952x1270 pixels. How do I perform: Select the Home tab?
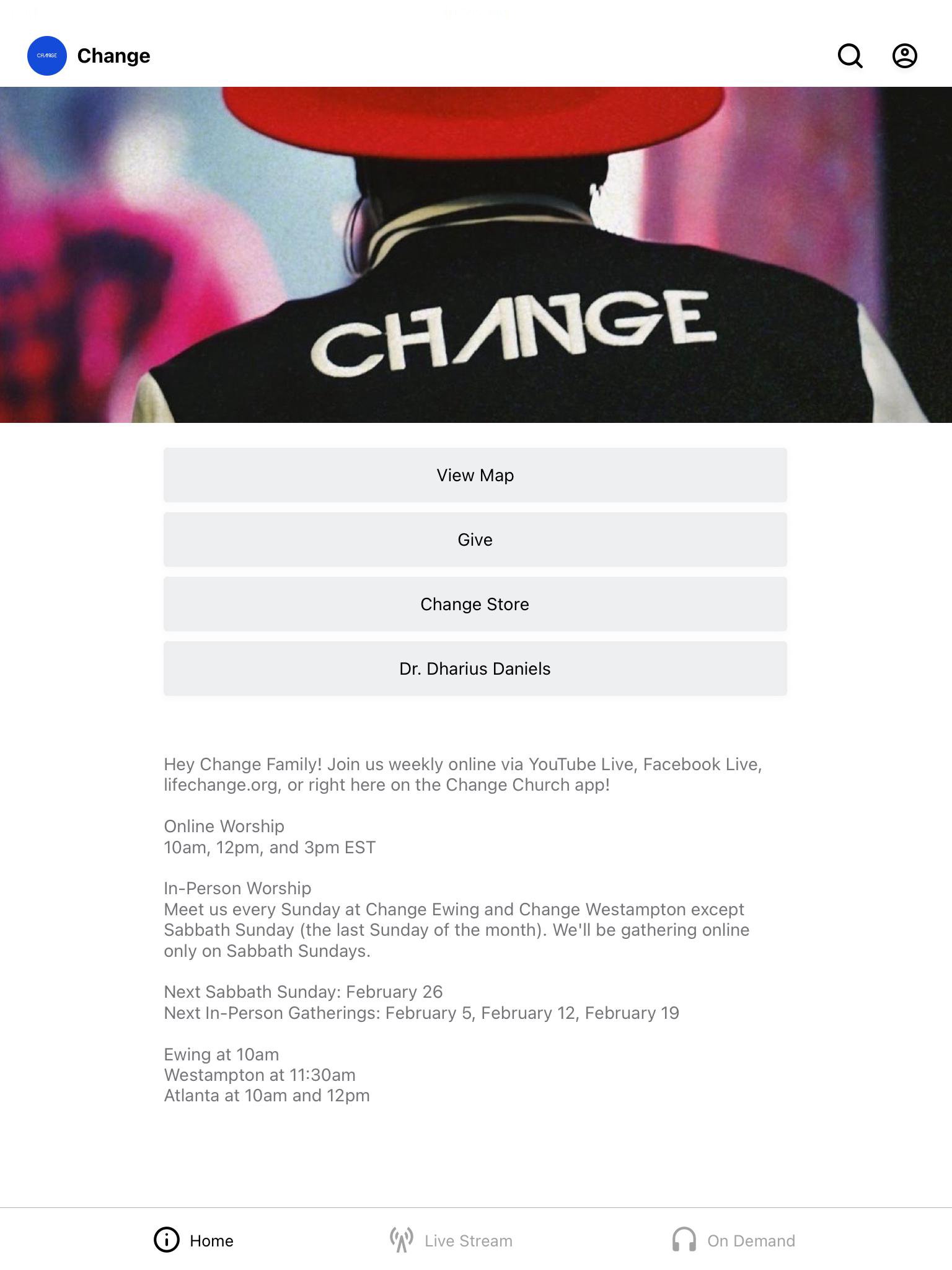[x=194, y=1240]
